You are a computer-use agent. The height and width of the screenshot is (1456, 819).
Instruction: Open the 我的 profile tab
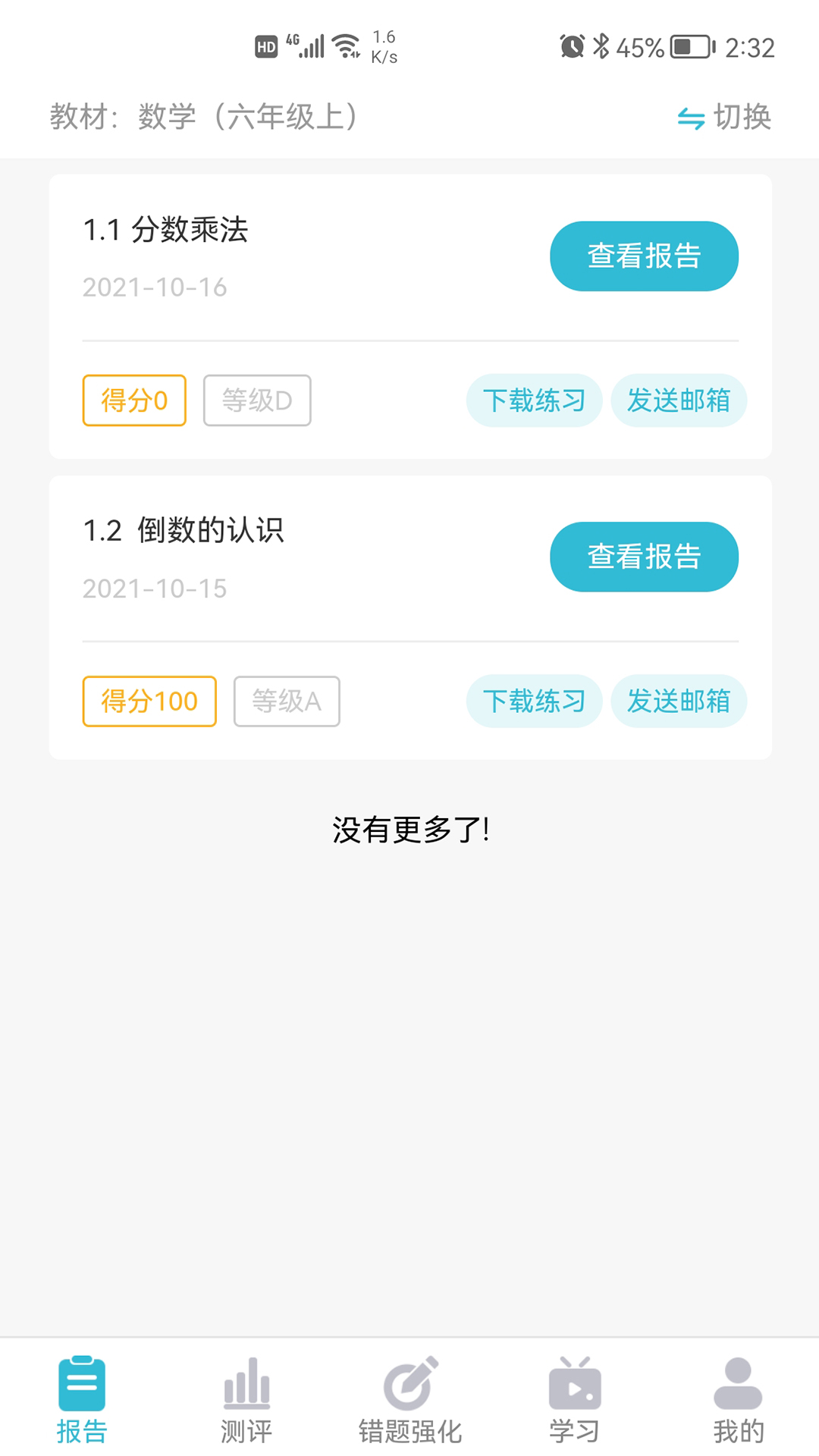pyautogui.click(x=738, y=1400)
